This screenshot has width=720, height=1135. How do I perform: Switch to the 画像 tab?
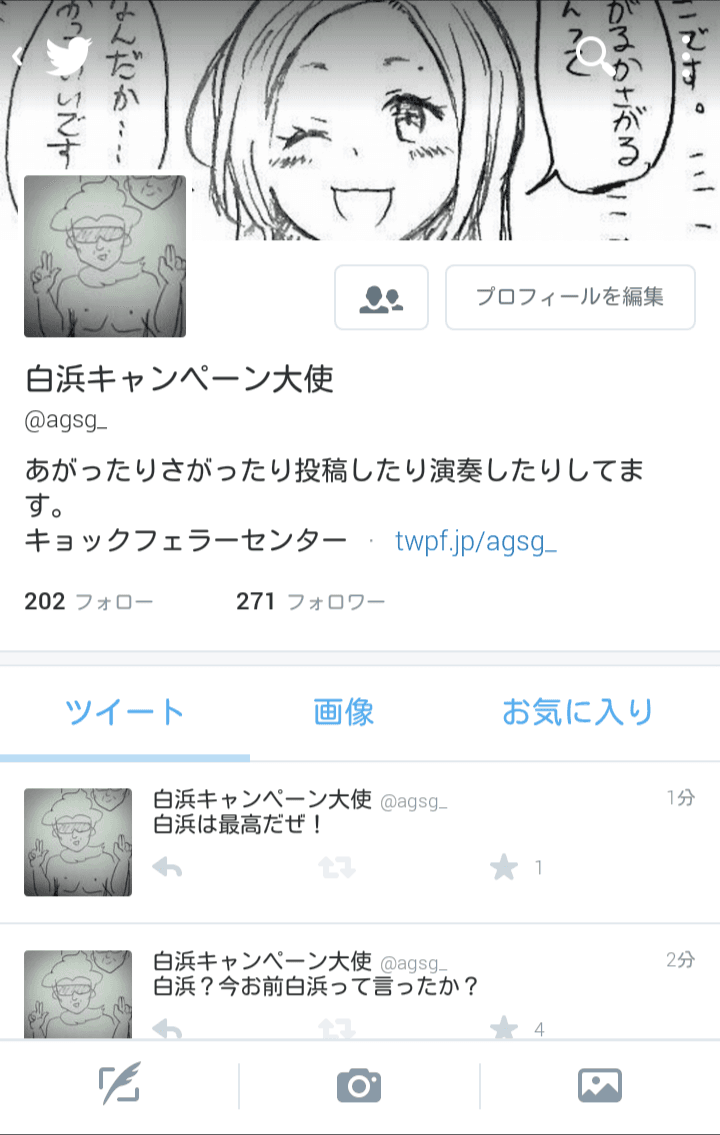[x=343, y=711]
